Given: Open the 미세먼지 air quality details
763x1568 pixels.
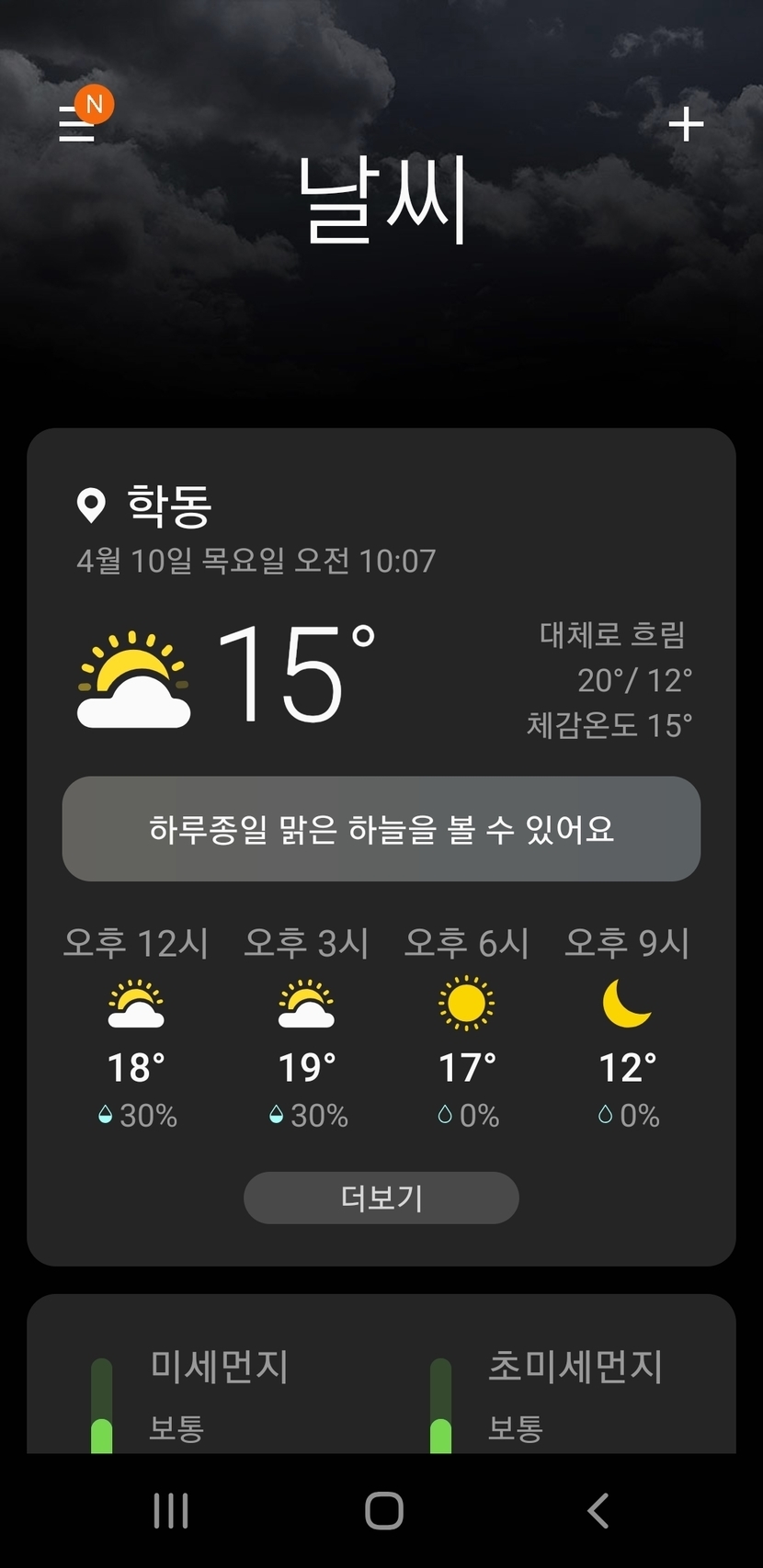Looking at the screenshot, I should click(219, 1388).
